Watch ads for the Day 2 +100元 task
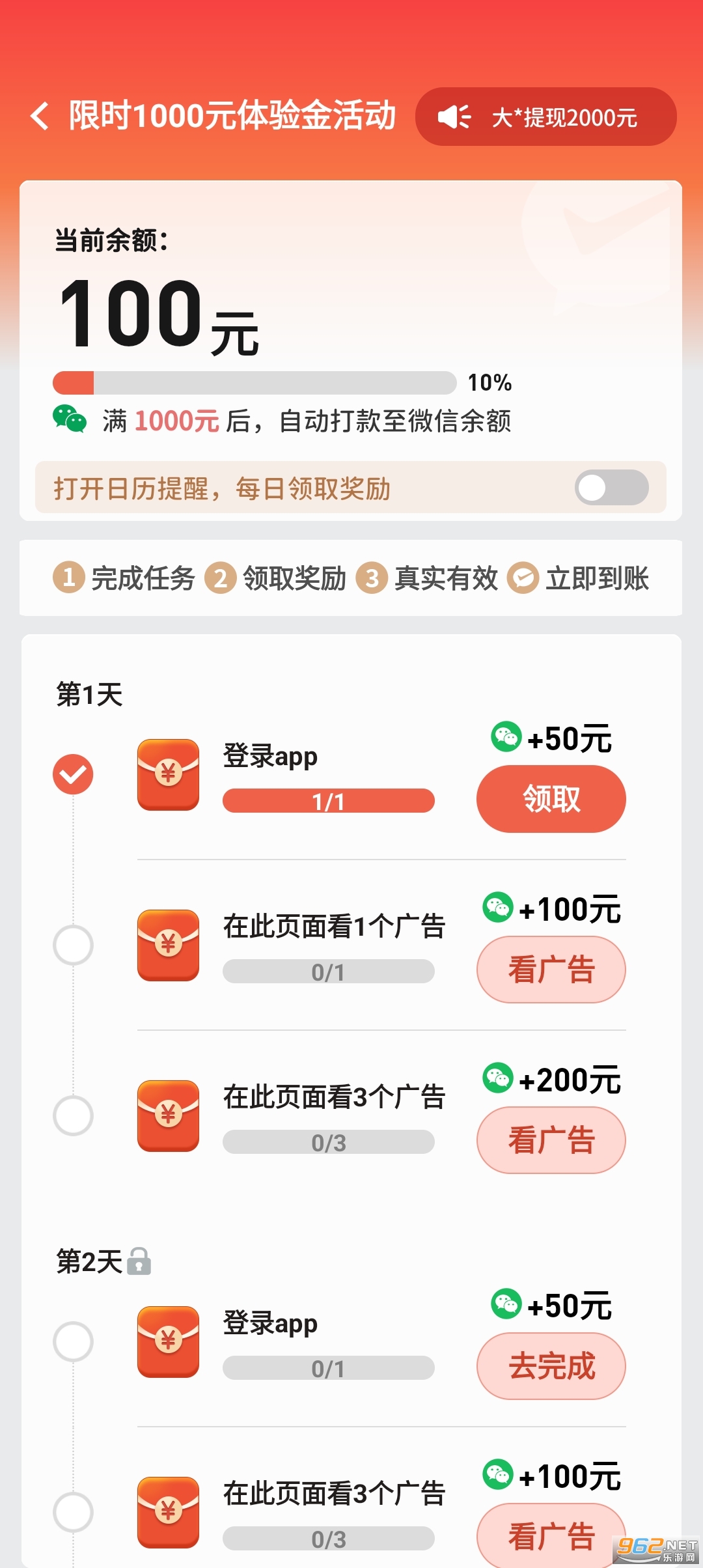 [x=551, y=1534]
